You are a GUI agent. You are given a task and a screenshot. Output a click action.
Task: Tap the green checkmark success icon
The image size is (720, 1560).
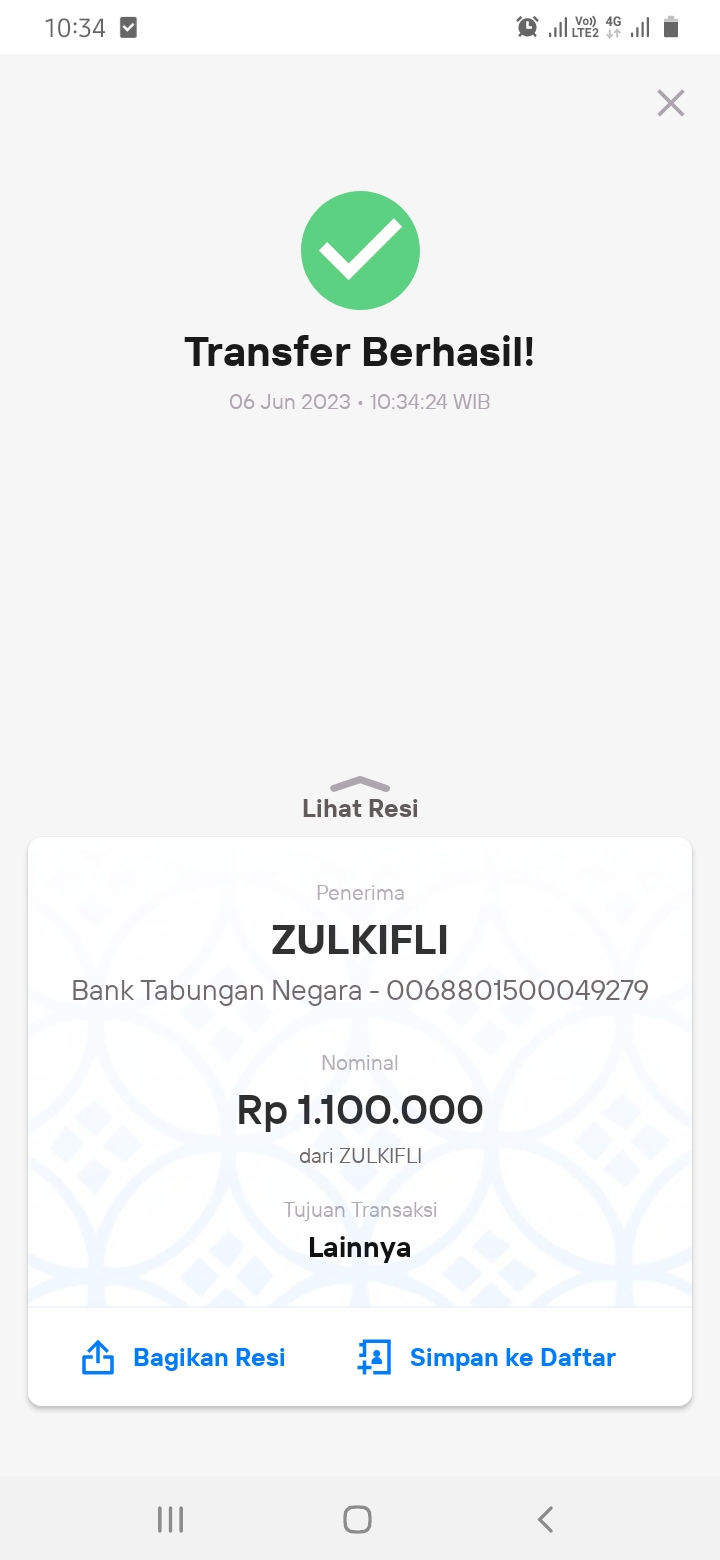pyautogui.click(x=361, y=249)
